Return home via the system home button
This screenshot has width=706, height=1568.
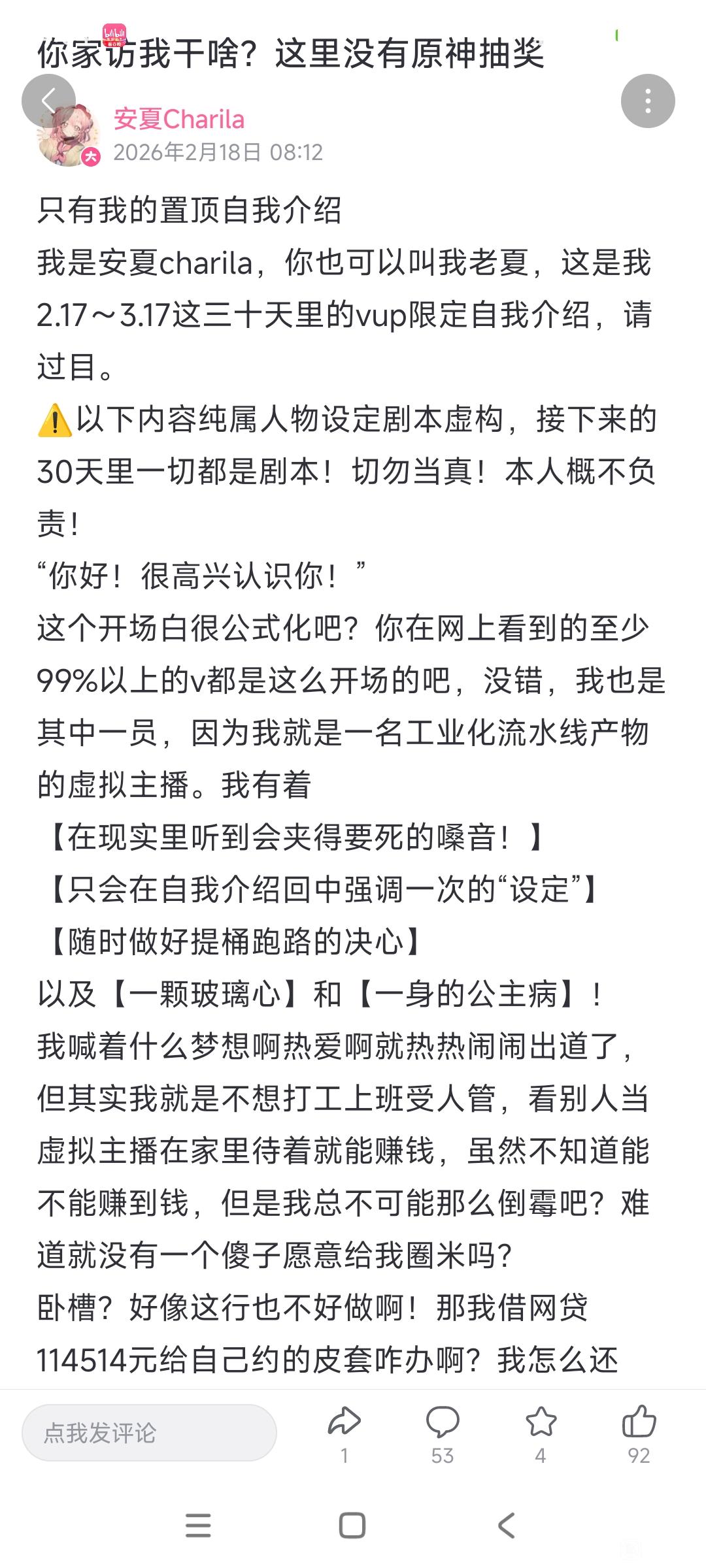[x=352, y=1526]
